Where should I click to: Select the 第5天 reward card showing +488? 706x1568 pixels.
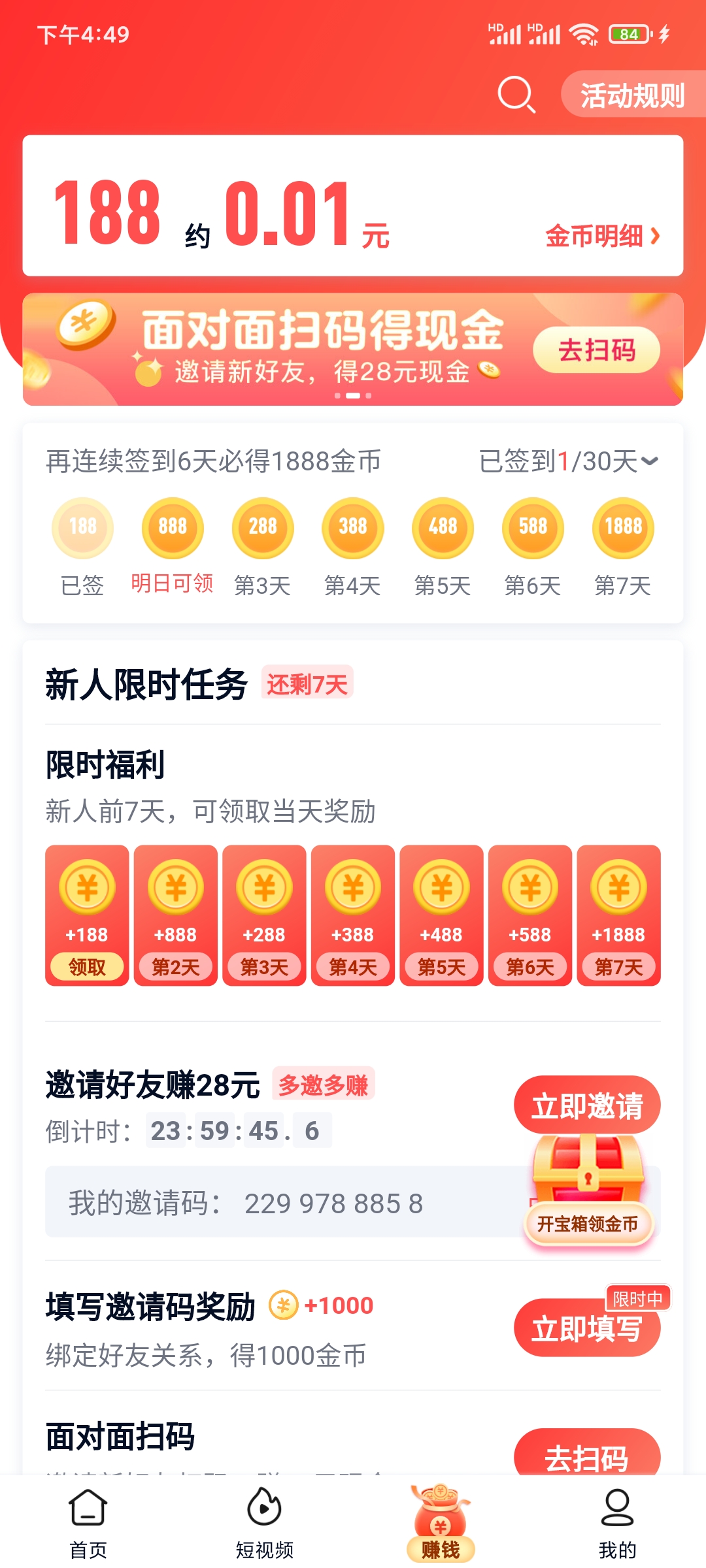(441, 915)
